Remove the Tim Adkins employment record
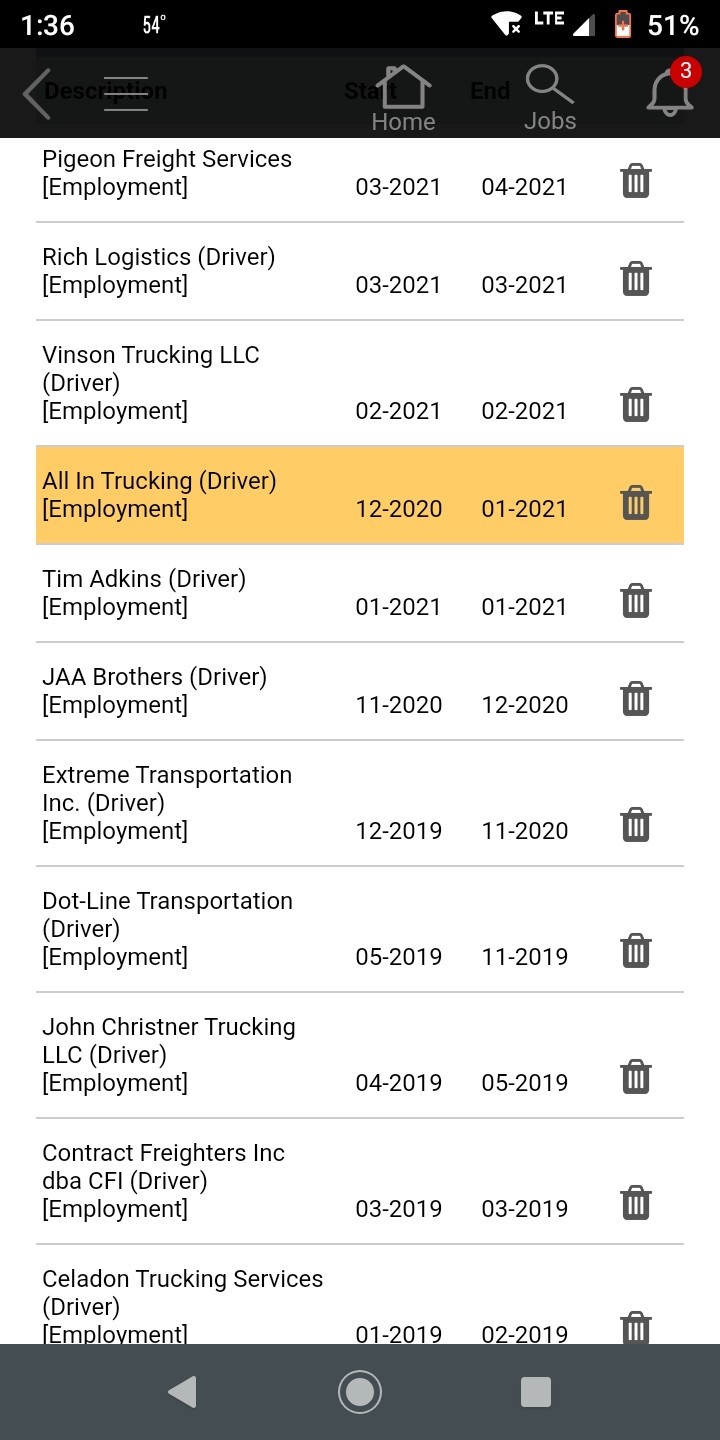720x1440 pixels. (636, 601)
